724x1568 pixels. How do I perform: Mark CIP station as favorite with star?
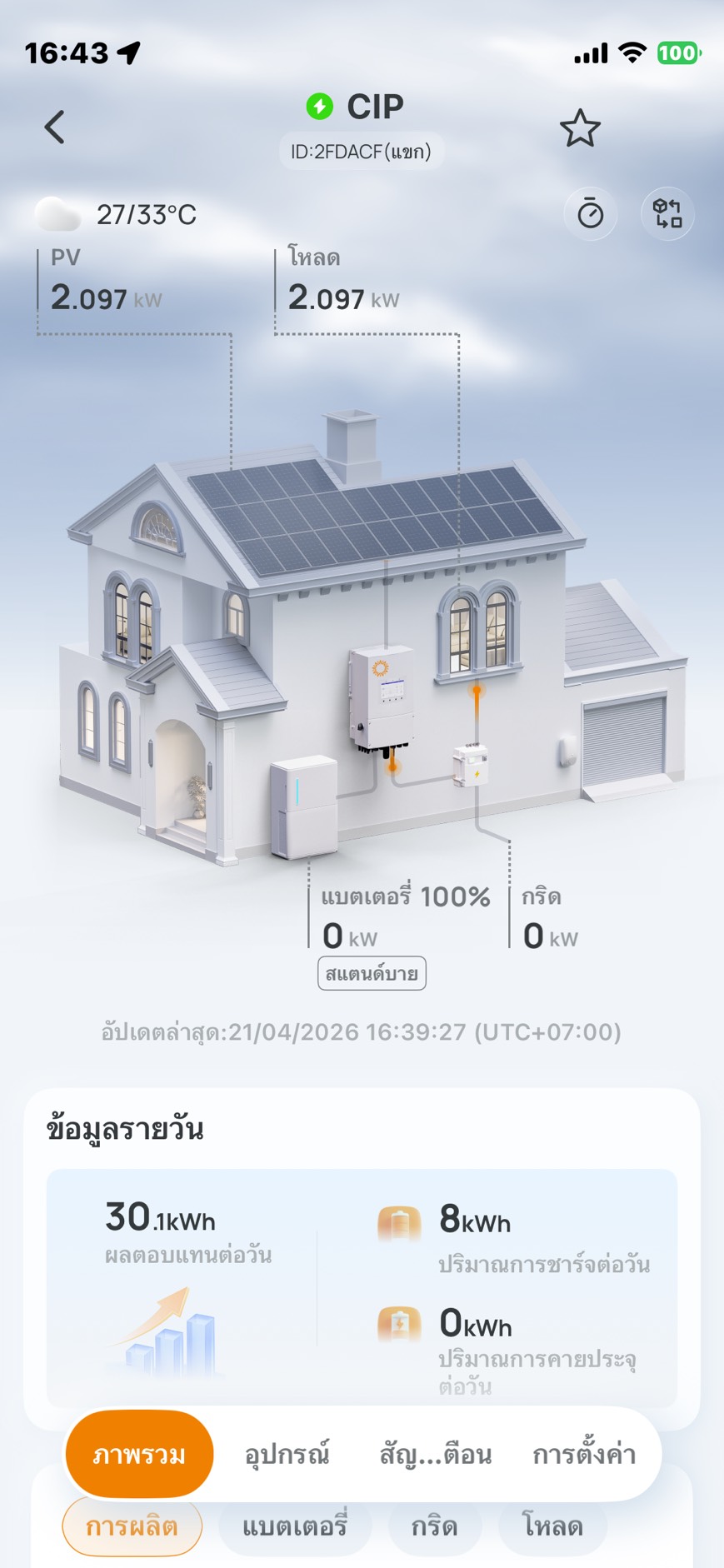pyautogui.click(x=580, y=128)
